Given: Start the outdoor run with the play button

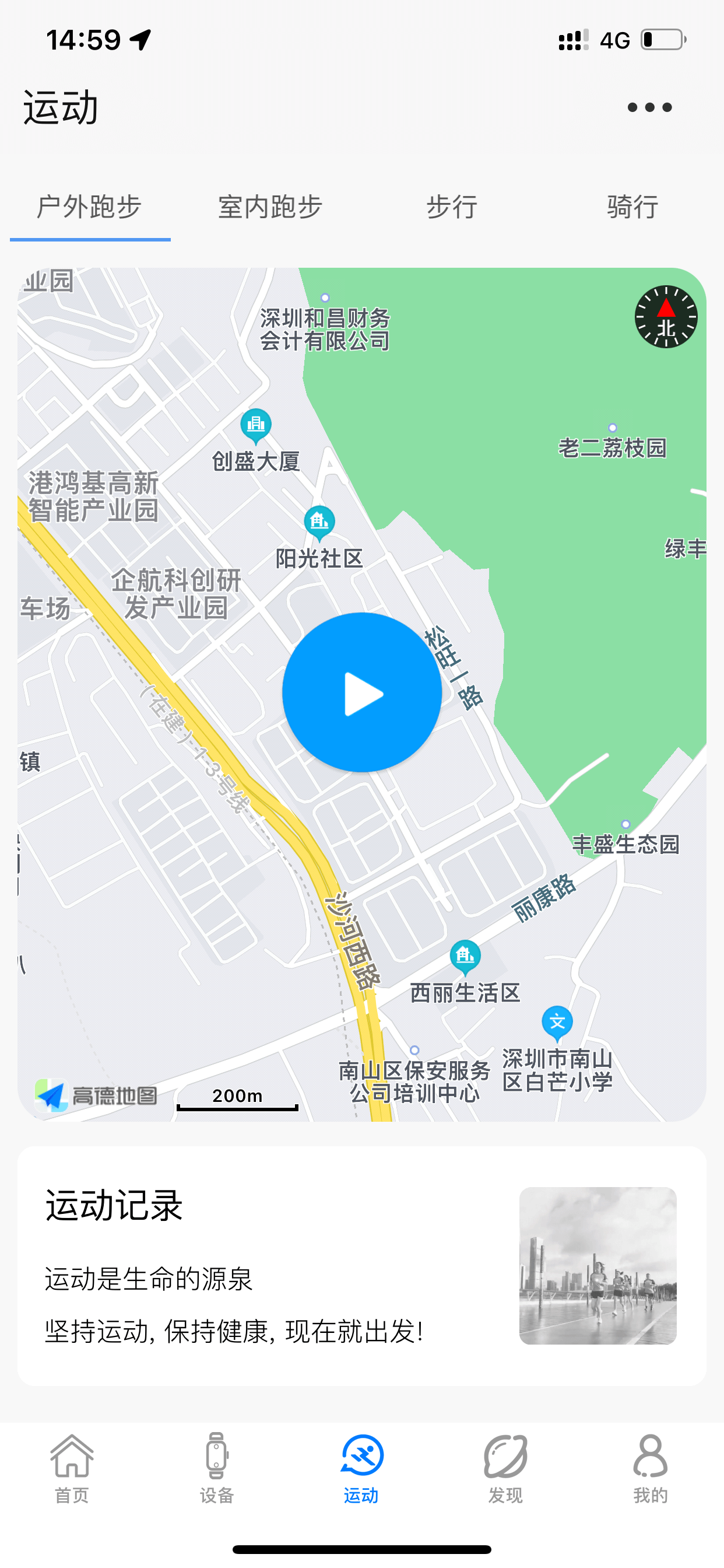Looking at the screenshot, I should [362, 692].
